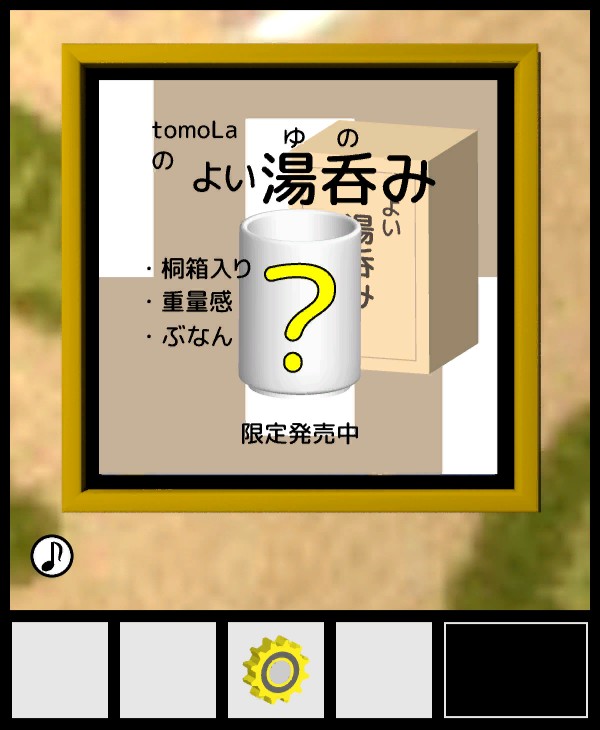This screenshot has width=600, height=730.
Task: Tap the framed yunomi teacup poster
Action: pos(298,277)
